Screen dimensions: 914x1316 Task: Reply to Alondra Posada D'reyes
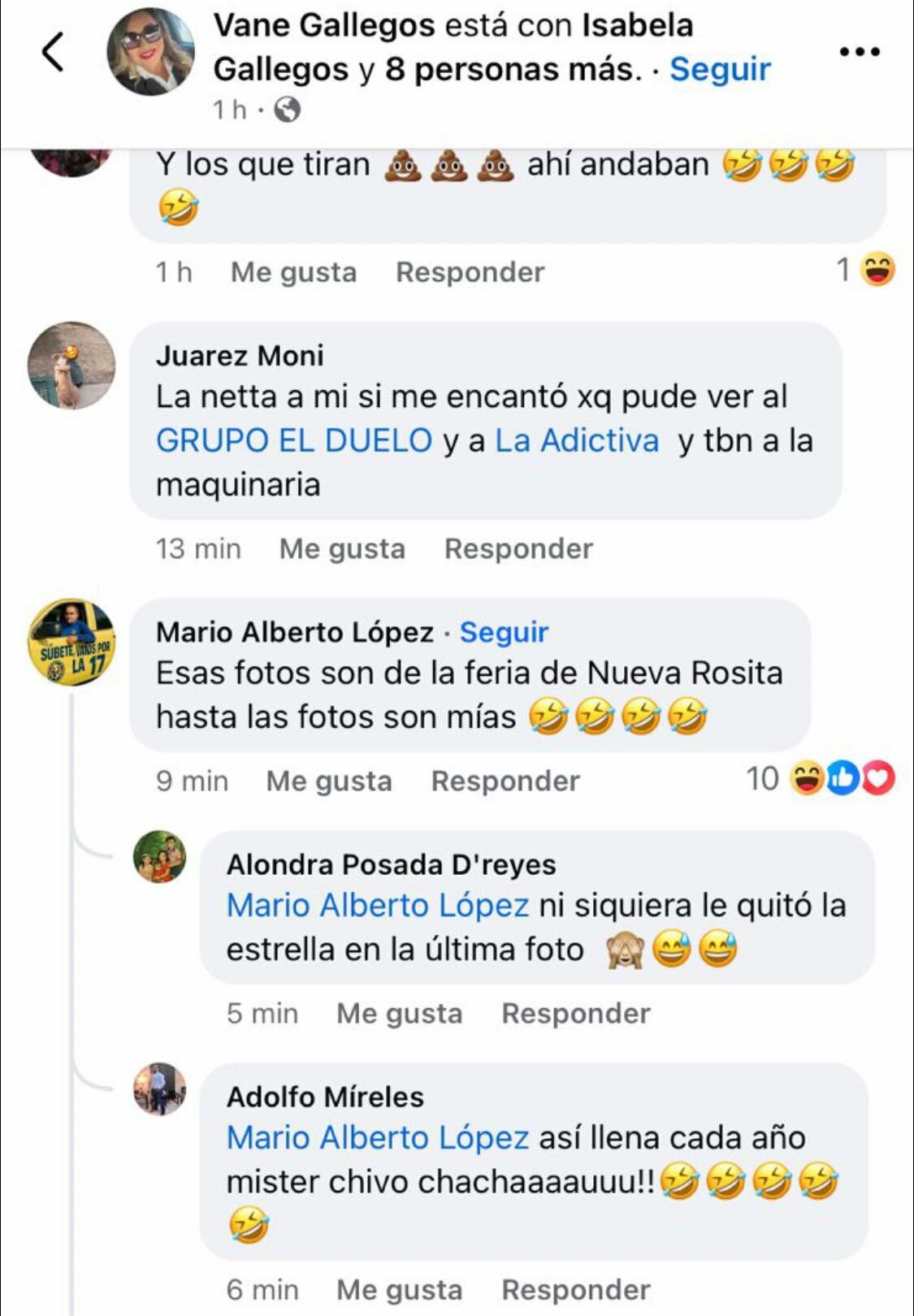click(x=576, y=1014)
